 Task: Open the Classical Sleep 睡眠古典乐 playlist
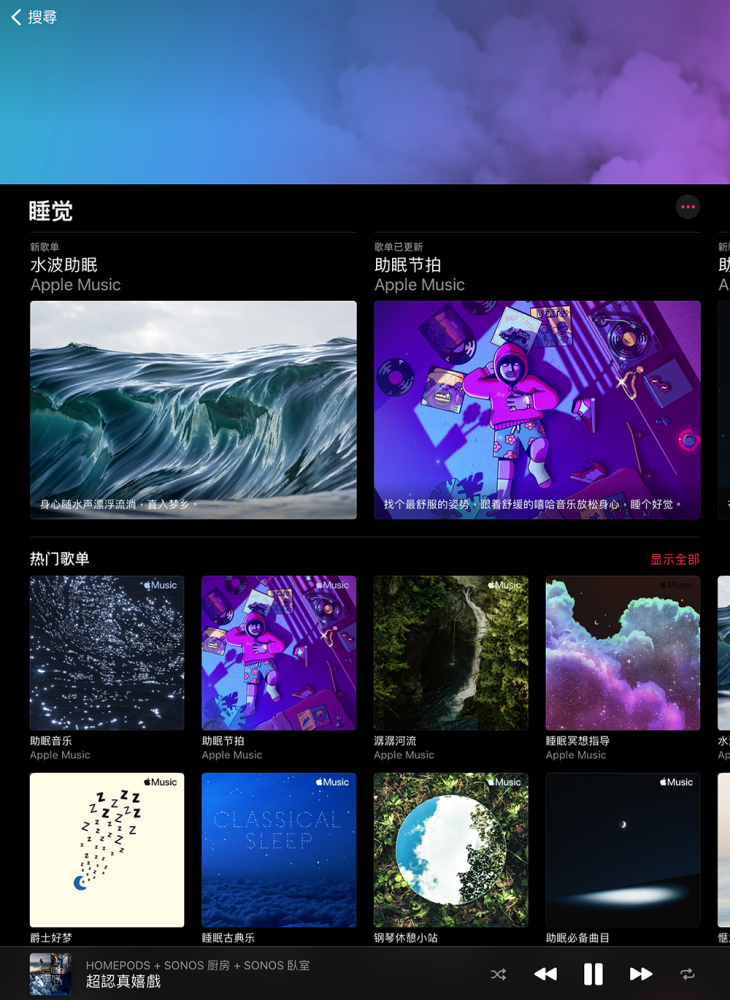click(278, 849)
